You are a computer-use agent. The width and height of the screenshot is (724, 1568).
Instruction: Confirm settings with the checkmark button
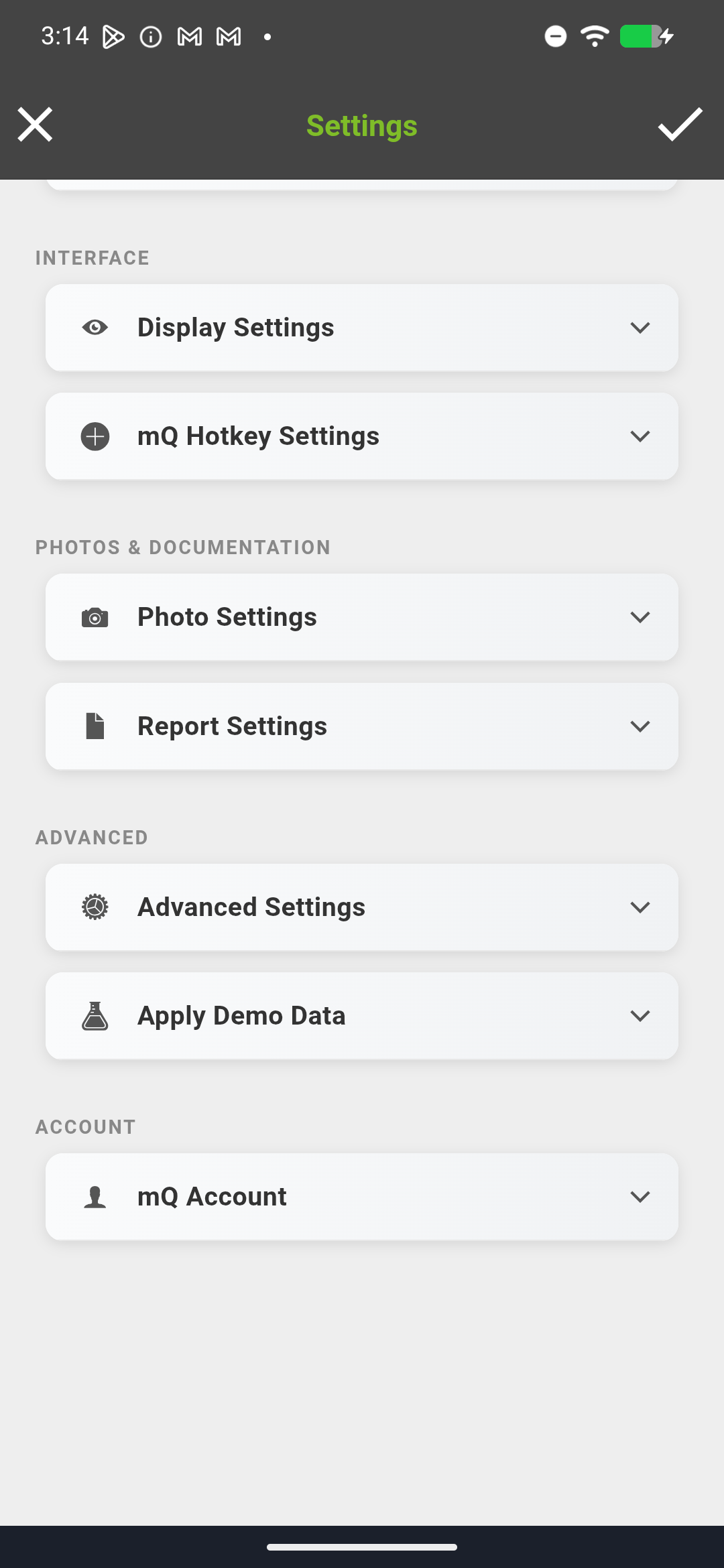coord(680,125)
